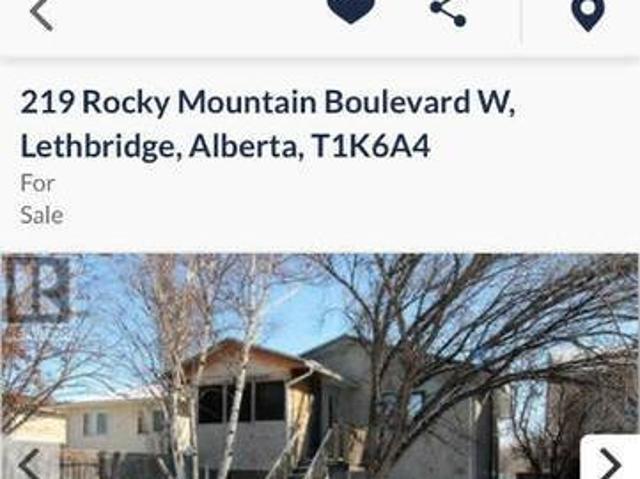Save this listing with the heart icon

350,10
